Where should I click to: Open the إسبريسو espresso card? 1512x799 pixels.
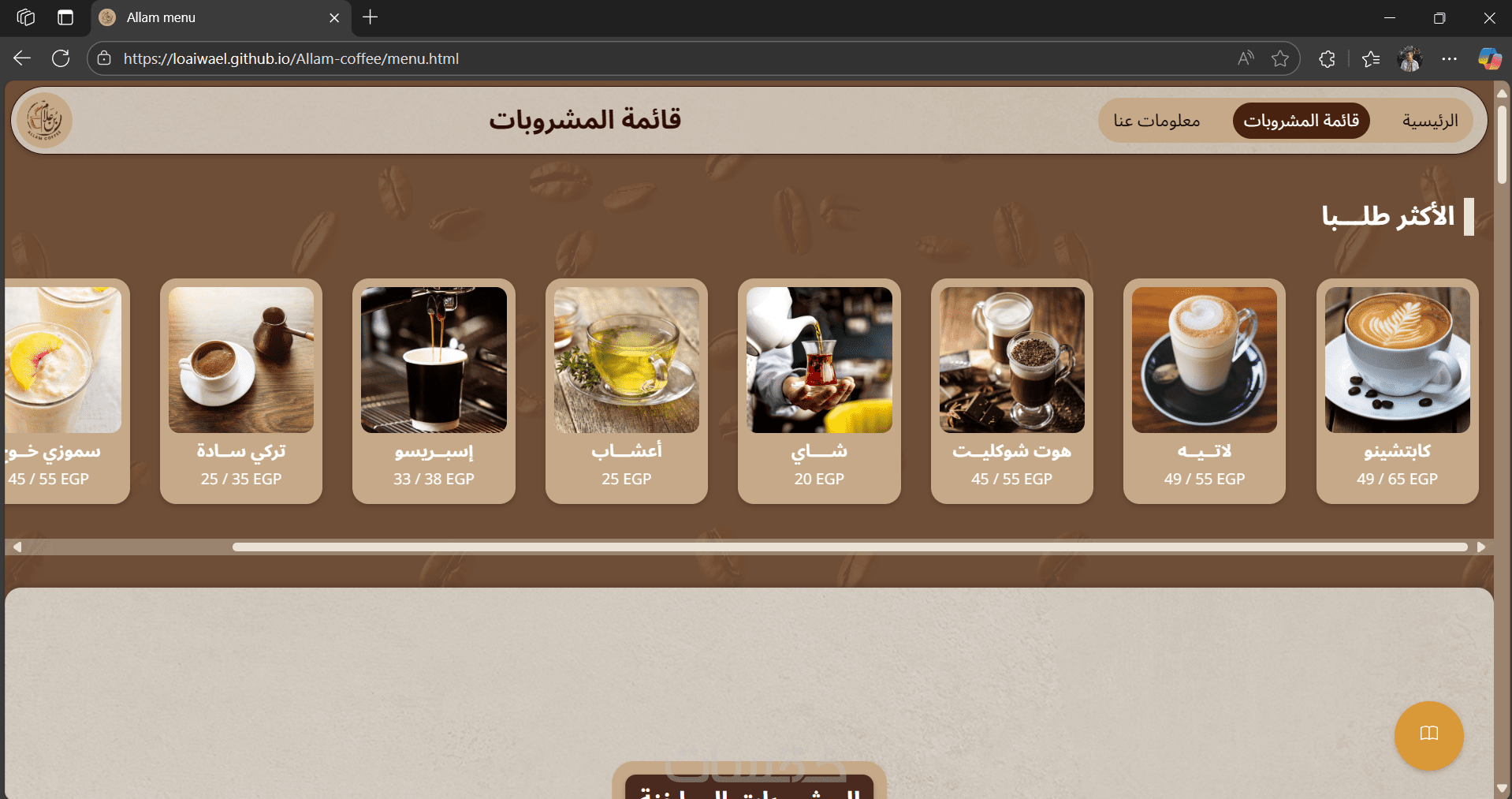[x=434, y=390]
